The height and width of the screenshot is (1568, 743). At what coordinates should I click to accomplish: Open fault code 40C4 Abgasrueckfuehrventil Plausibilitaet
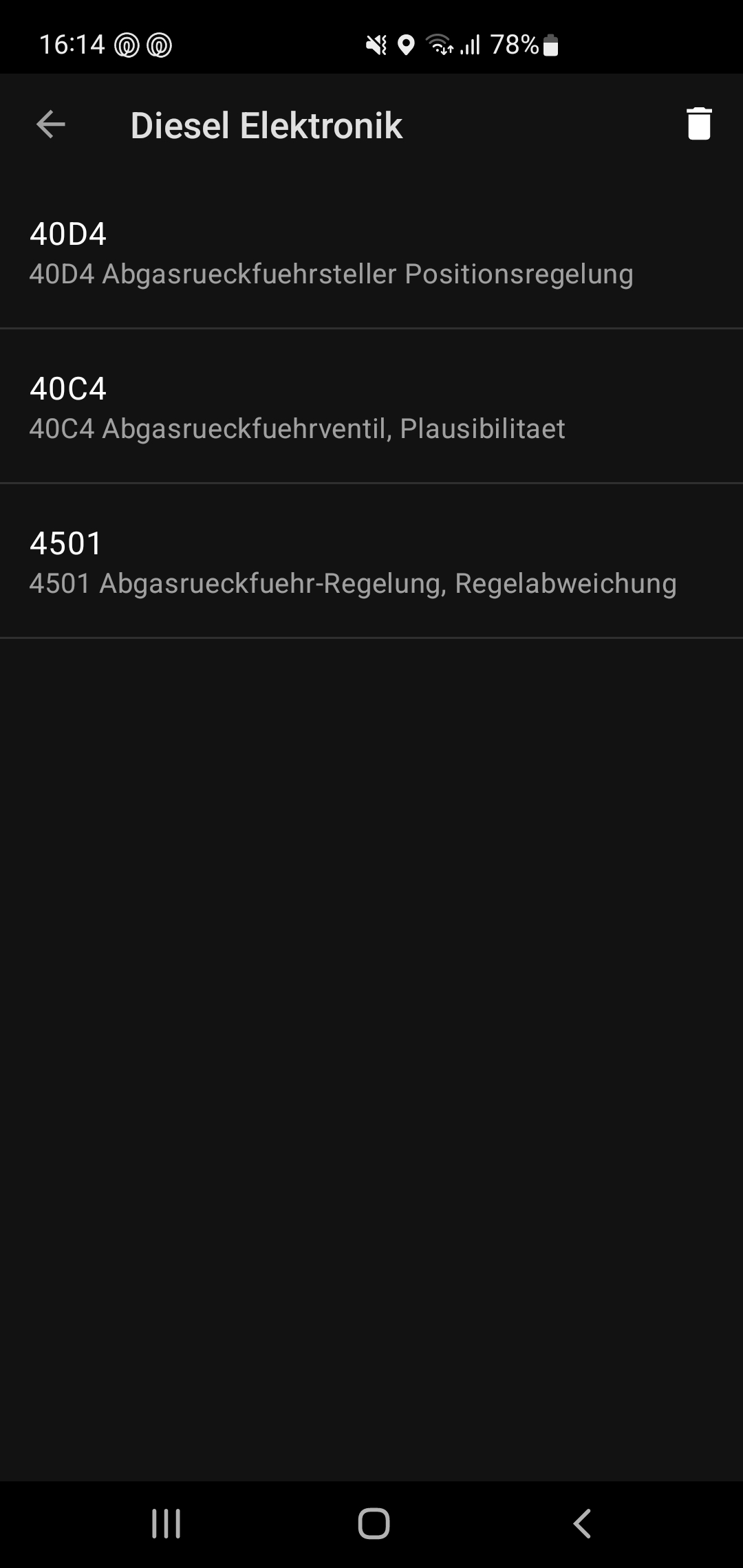point(371,407)
